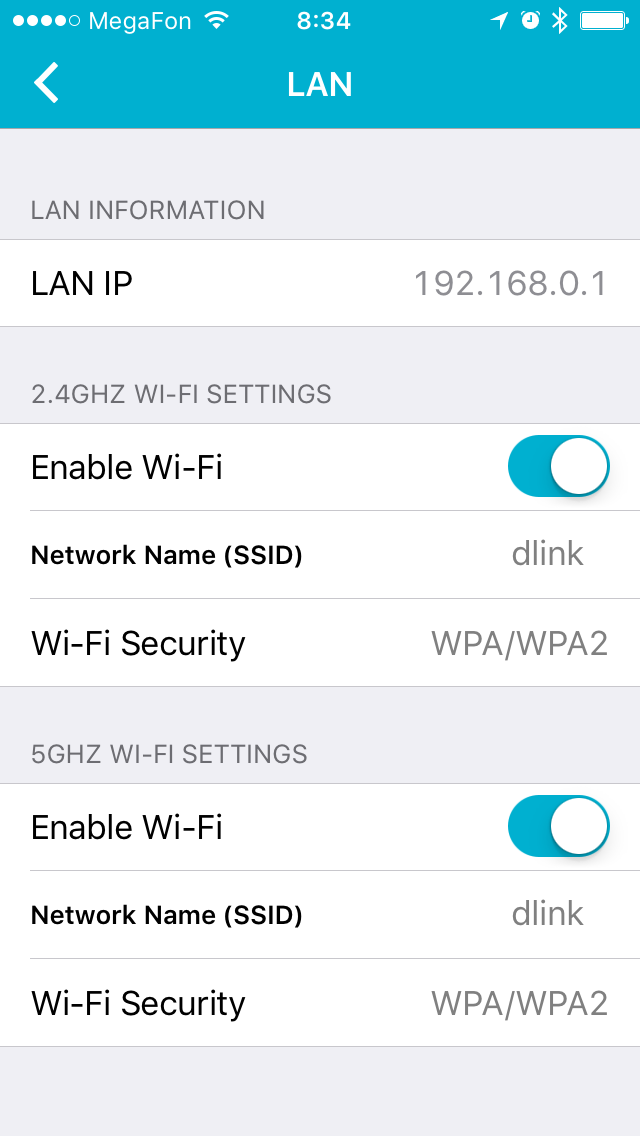Open 5GHz Wi-Fi Security options
Image resolution: width=640 pixels, height=1136 pixels.
[x=320, y=1003]
